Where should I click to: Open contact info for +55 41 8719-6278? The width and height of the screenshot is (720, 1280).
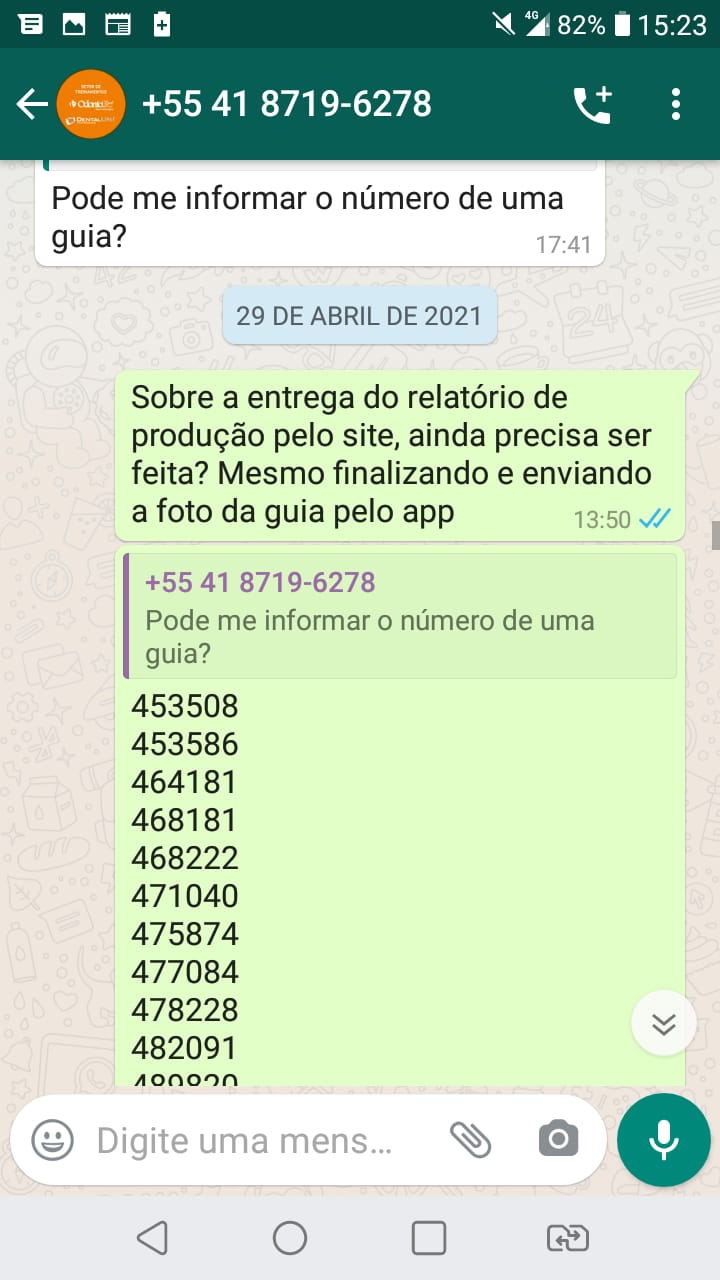[286, 104]
